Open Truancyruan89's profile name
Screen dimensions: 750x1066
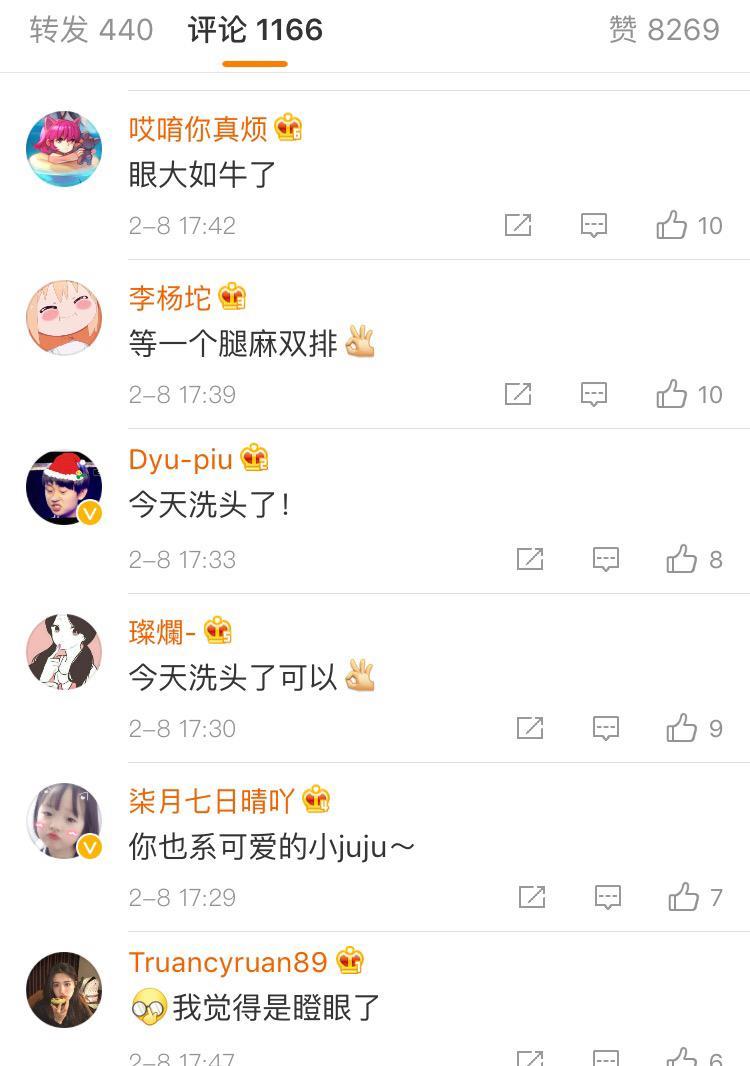tap(228, 962)
